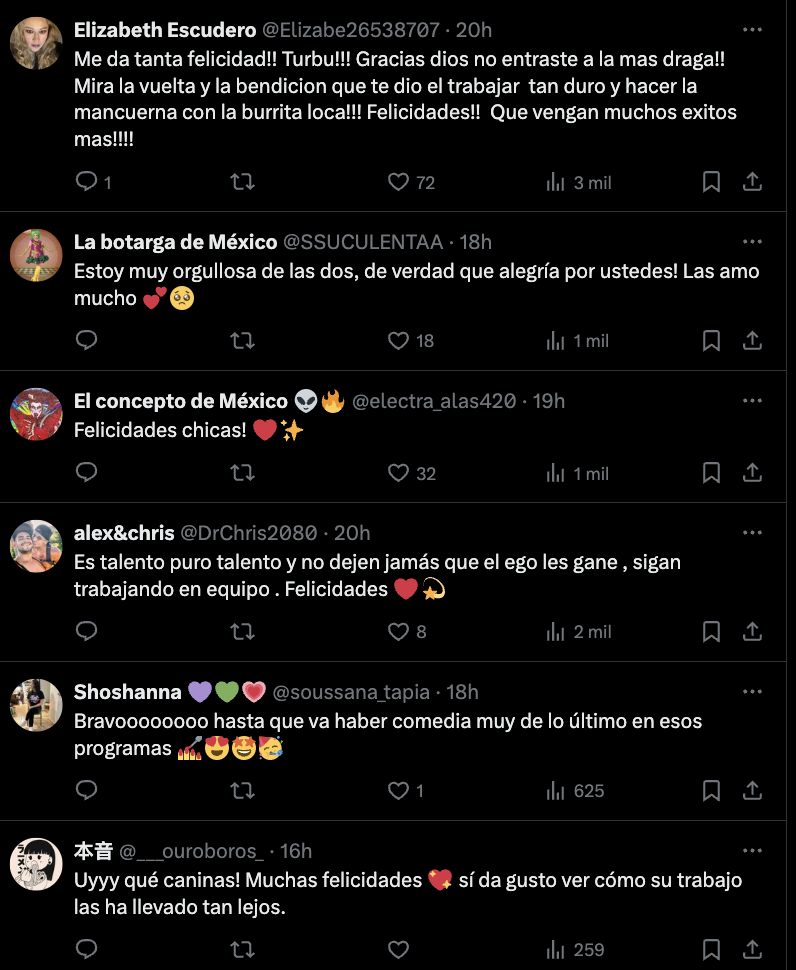
Task: Open more options on Elizabeth Escudero's post
Action: click(x=752, y=30)
